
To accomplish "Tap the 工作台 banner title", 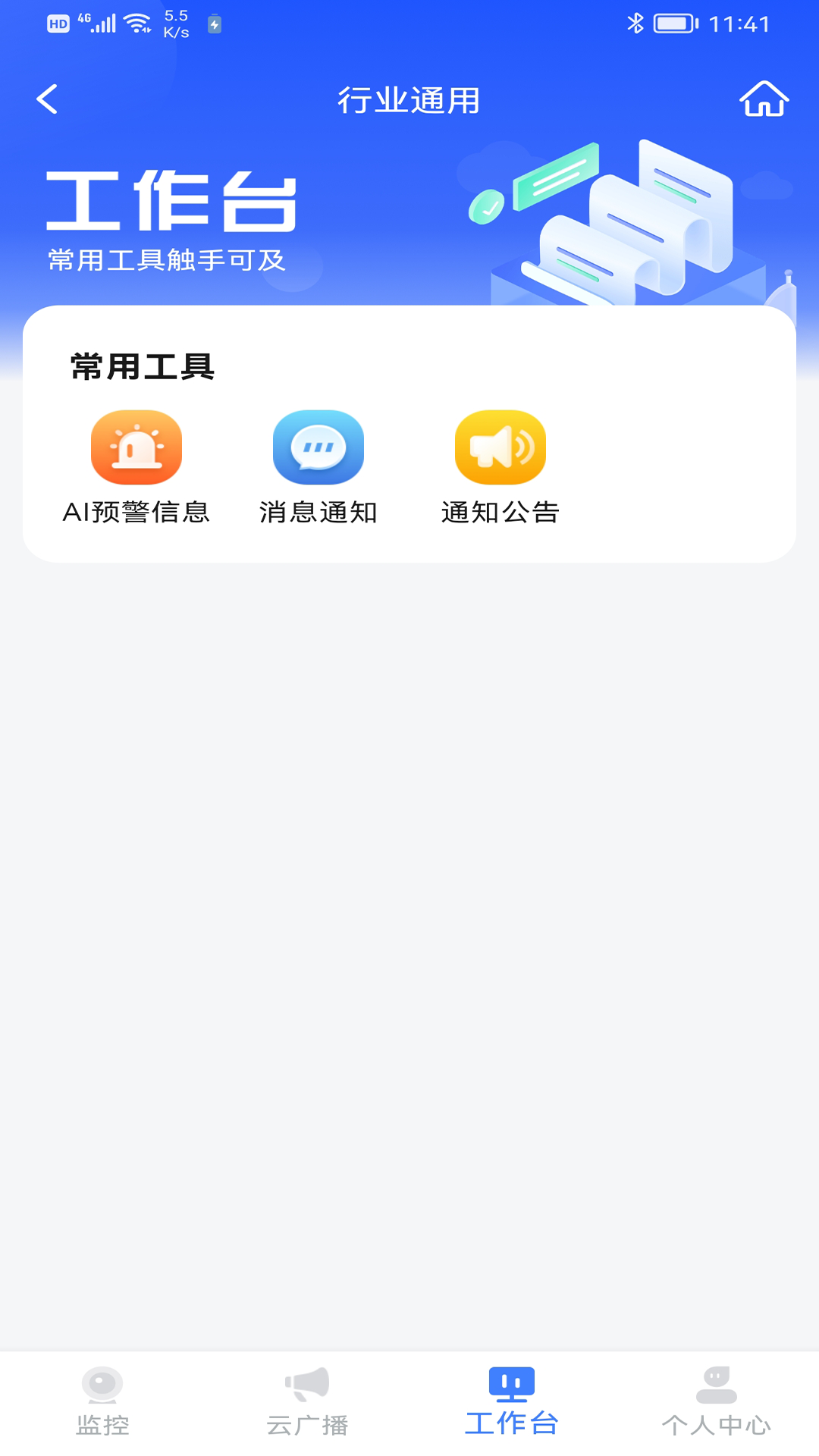I will (x=171, y=201).
